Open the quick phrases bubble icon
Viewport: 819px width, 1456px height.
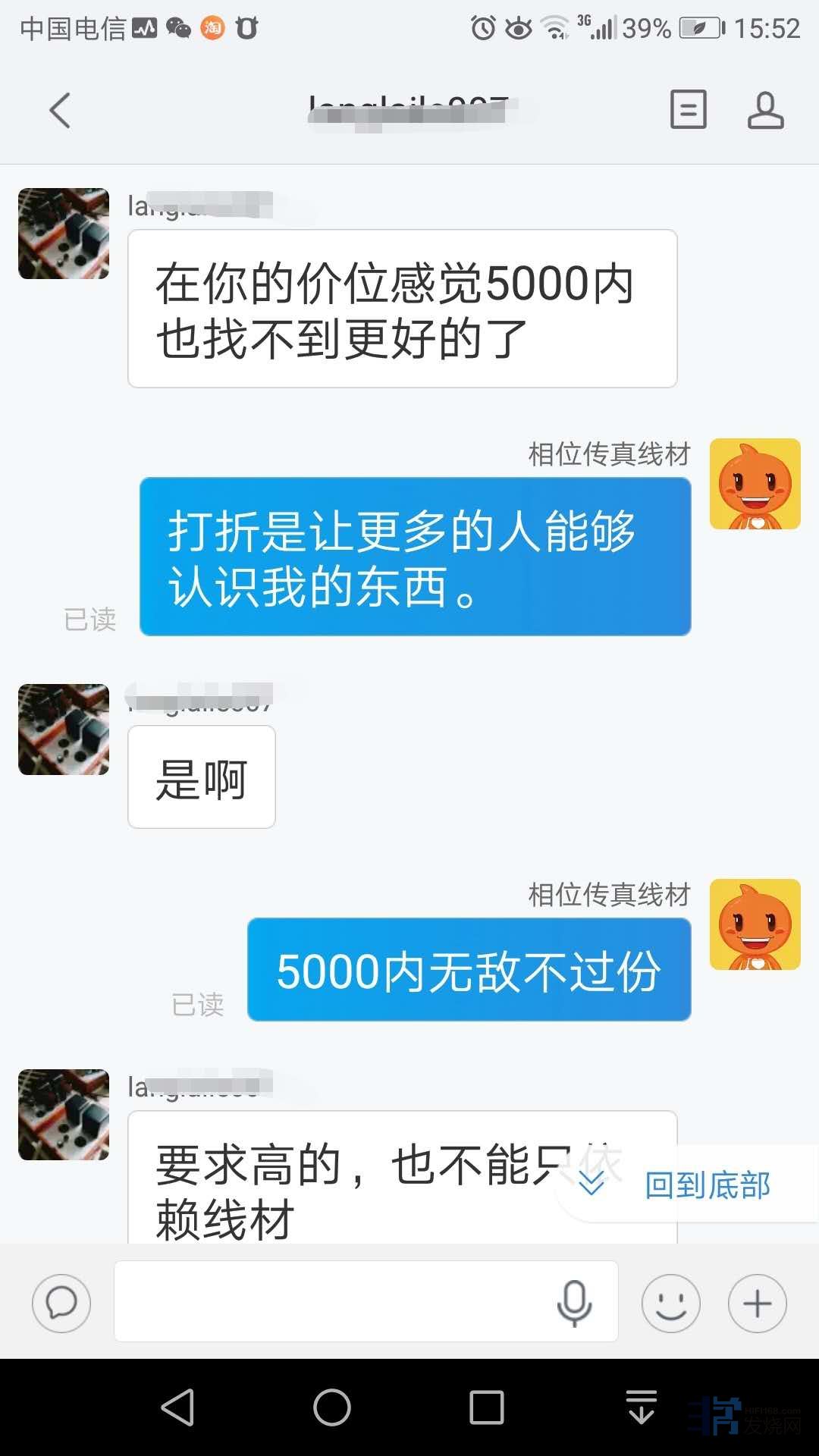[x=61, y=1303]
